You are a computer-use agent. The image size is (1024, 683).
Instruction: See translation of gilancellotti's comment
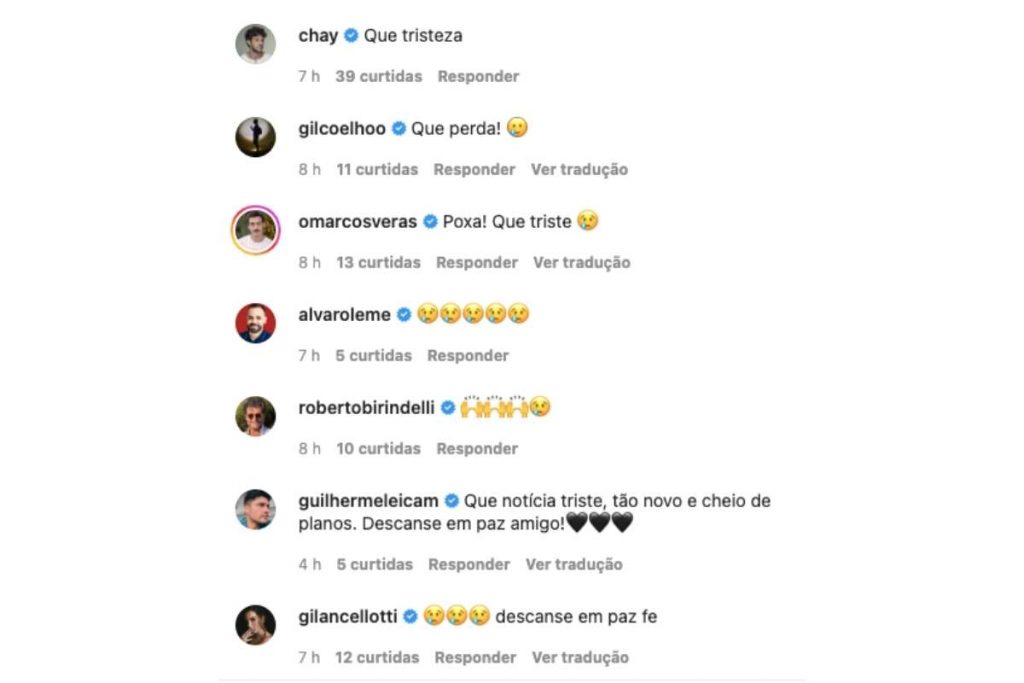[580, 657]
